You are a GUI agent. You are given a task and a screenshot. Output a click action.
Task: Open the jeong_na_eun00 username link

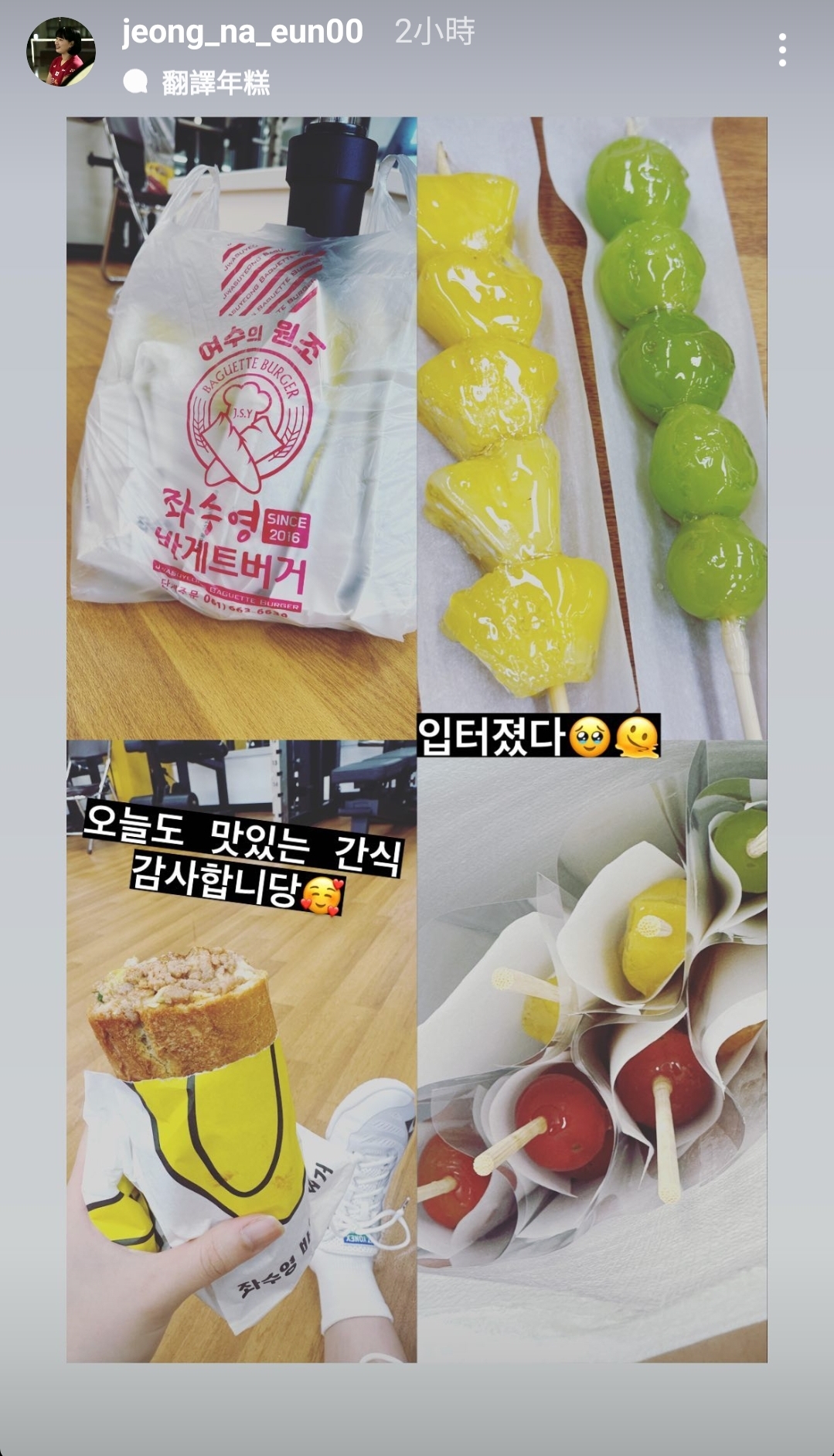(x=242, y=32)
